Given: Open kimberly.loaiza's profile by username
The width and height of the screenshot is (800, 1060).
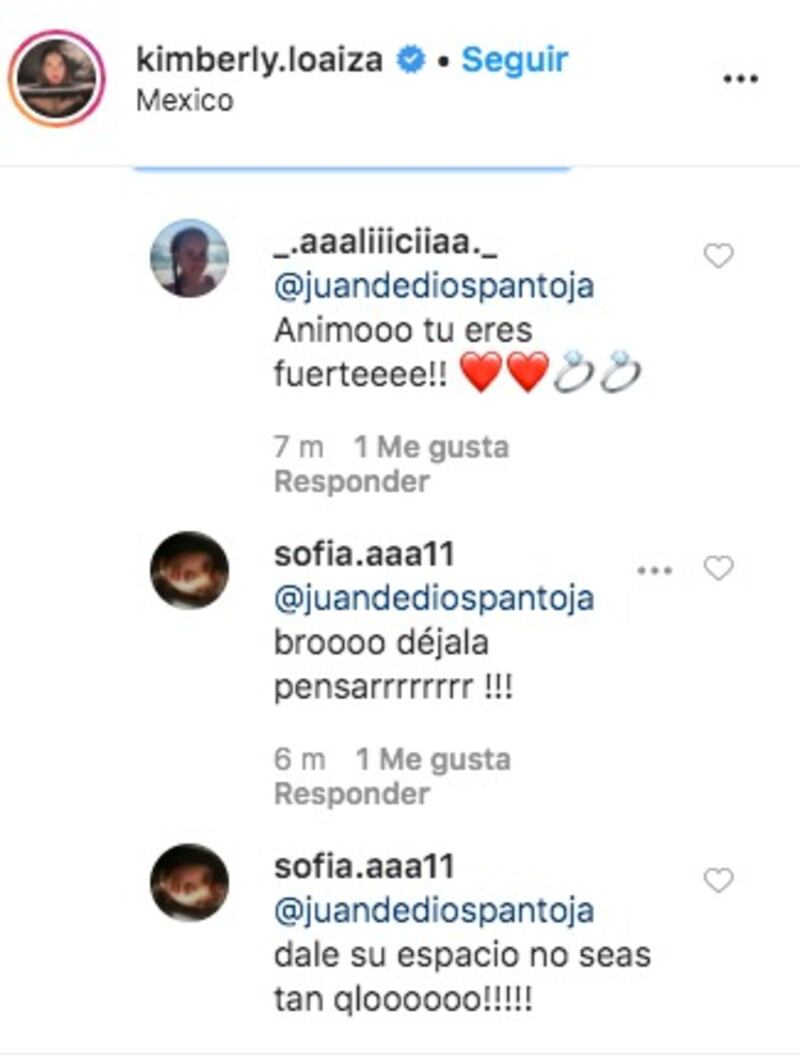Looking at the screenshot, I should (x=260, y=60).
